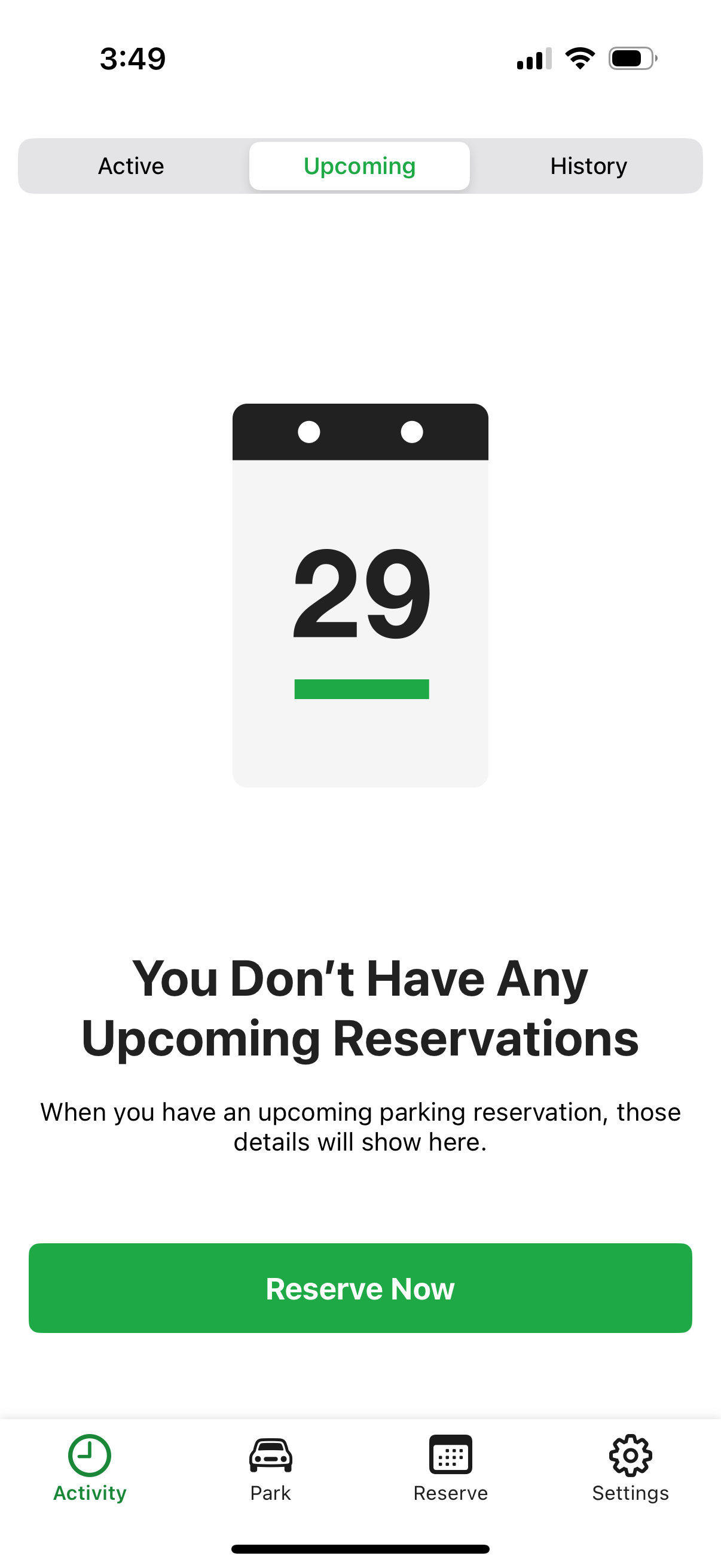Image resolution: width=721 pixels, height=1568 pixels.
Task: Tap the Reserve Now button
Action: (360, 1288)
